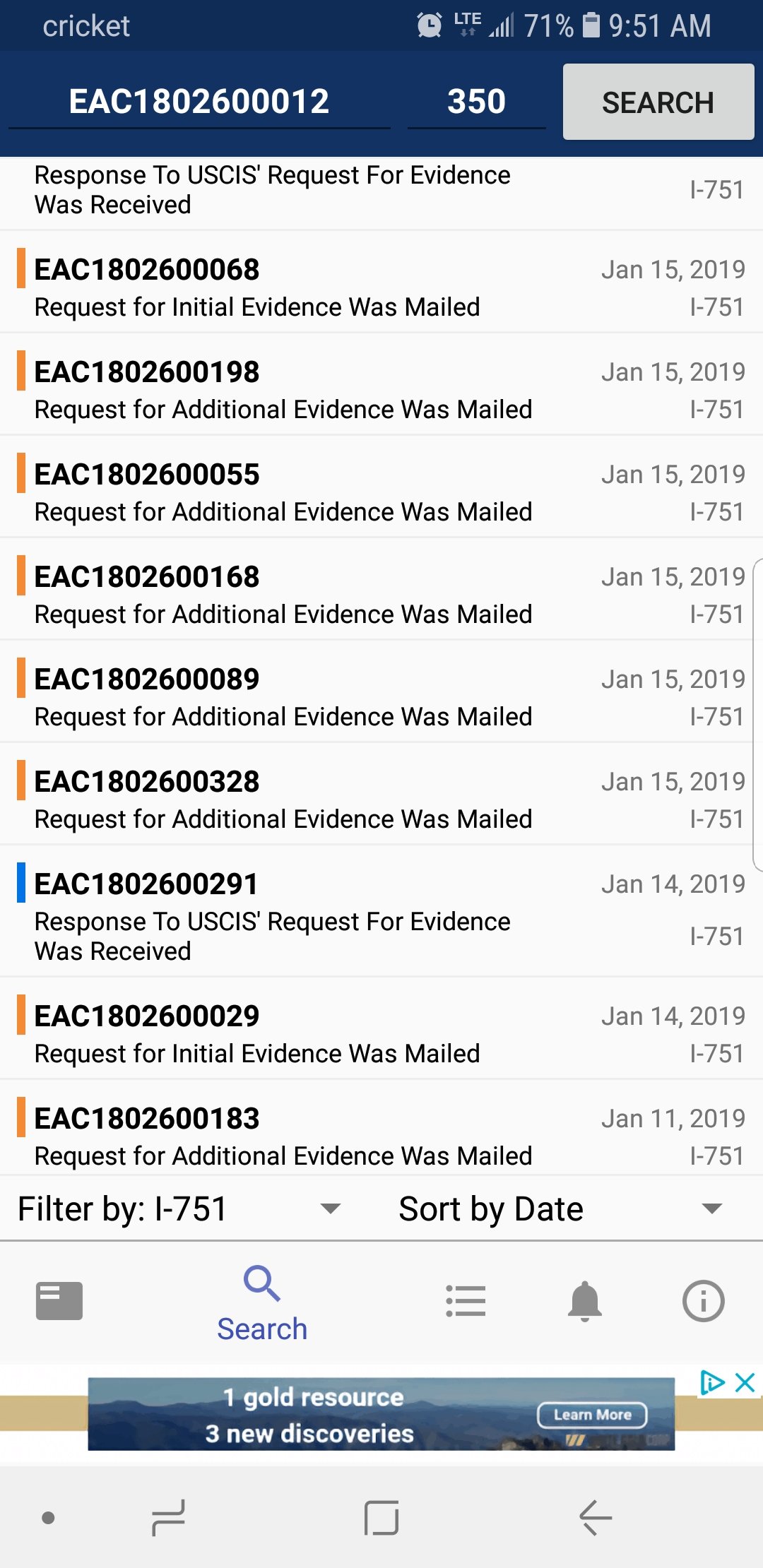Switch to the list tab in bottom navigation

point(466,1300)
